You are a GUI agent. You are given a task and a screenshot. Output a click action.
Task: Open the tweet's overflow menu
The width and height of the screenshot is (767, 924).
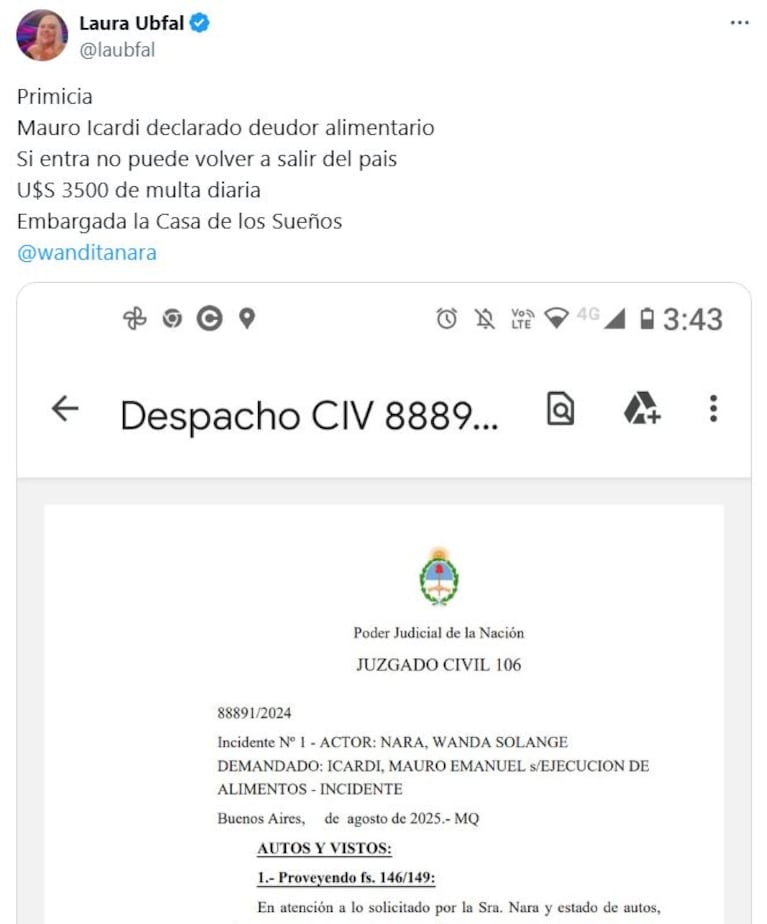pyautogui.click(x=739, y=24)
